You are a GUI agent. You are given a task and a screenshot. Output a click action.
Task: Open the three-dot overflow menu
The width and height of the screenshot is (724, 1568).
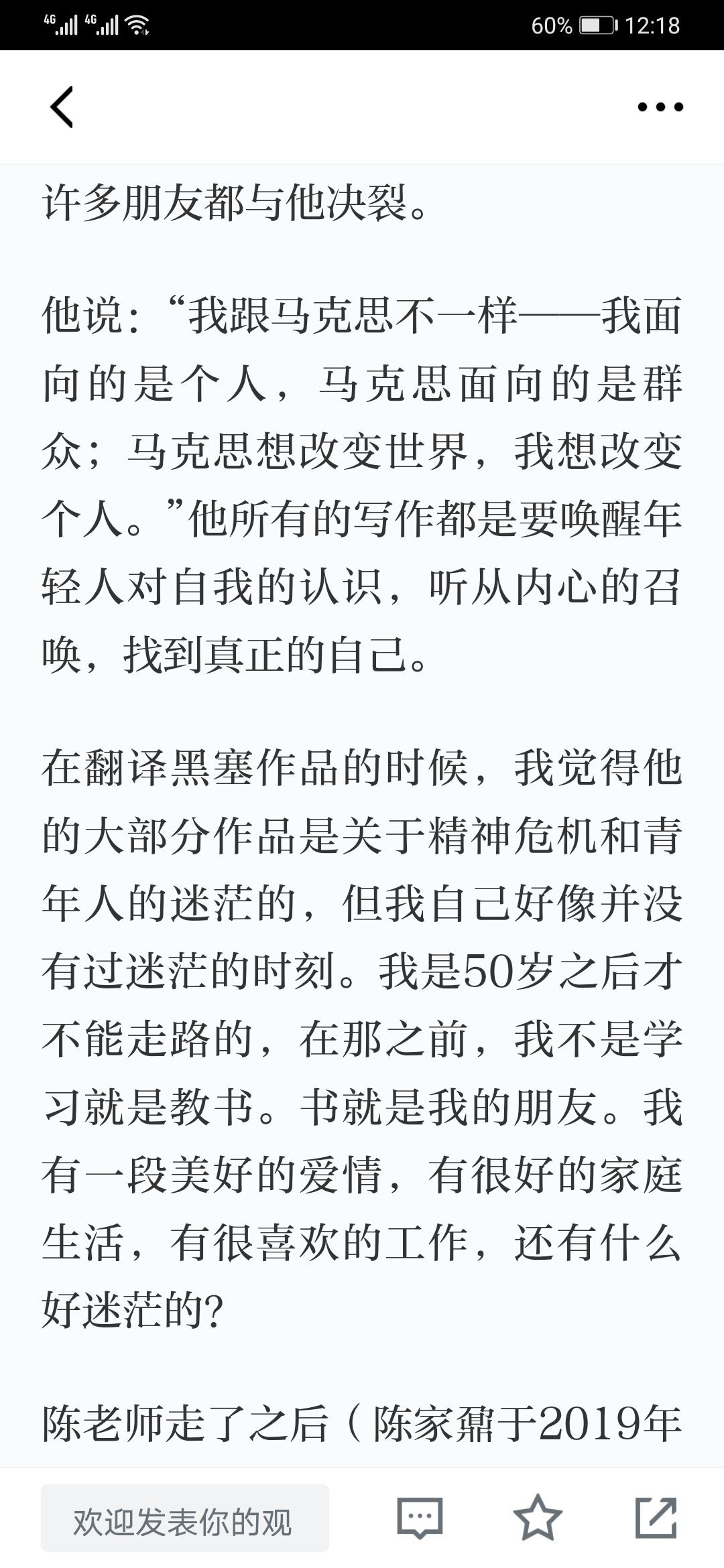(660, 107)
